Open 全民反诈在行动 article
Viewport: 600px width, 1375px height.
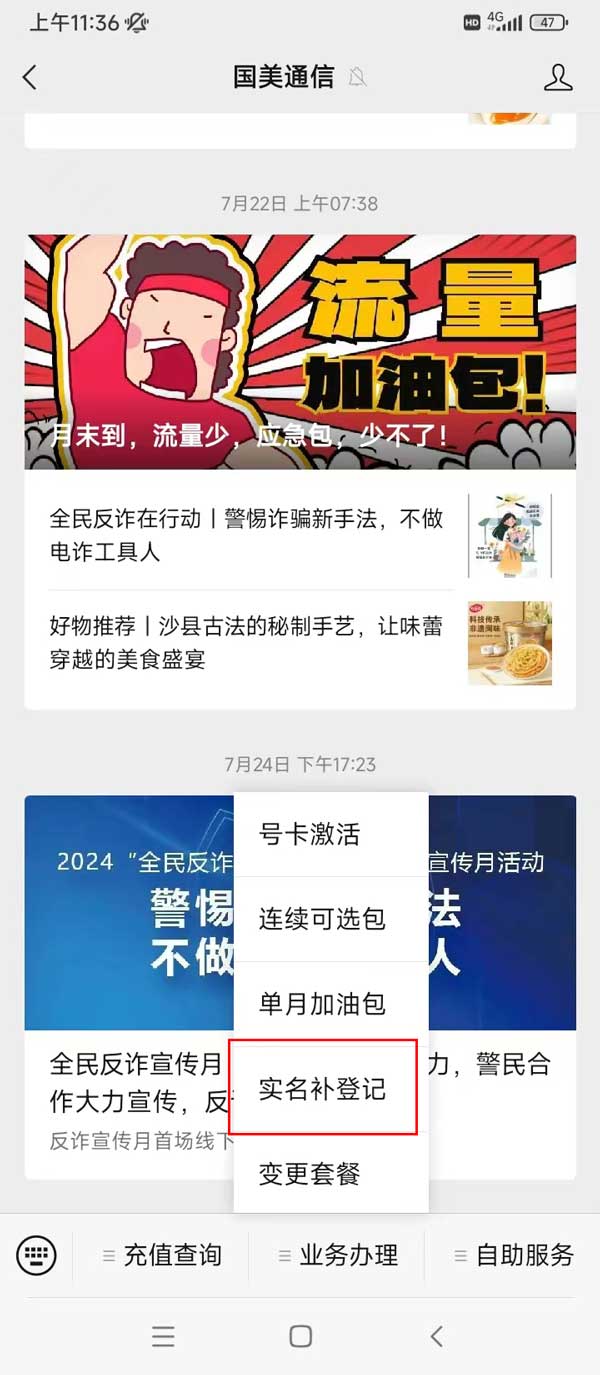click(246, 534)
